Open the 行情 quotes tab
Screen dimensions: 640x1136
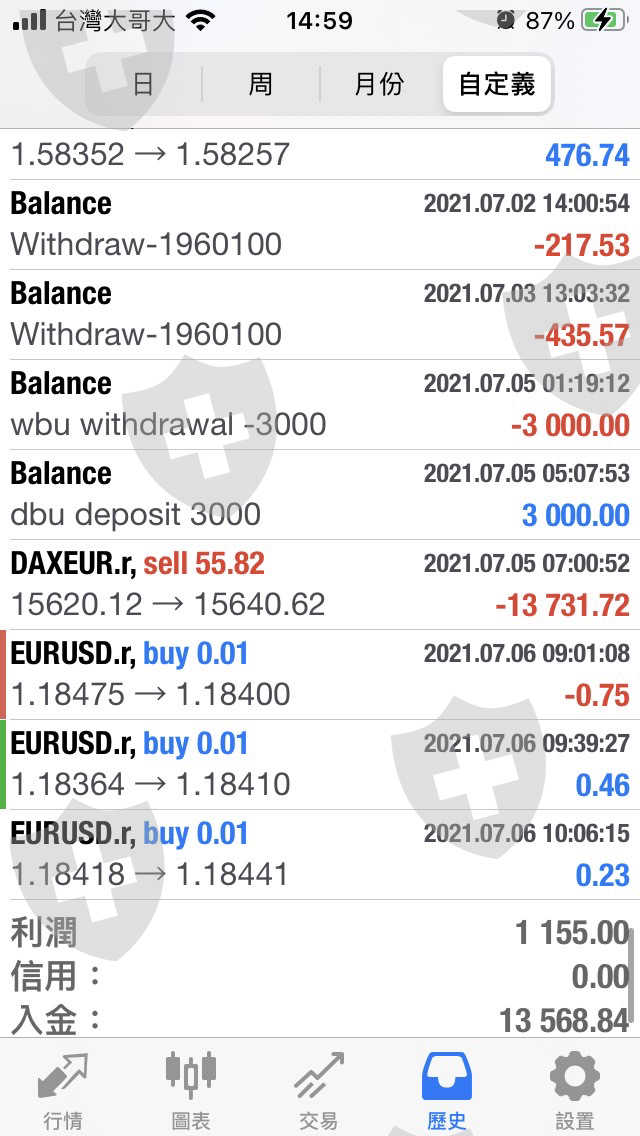[63, 1089]
